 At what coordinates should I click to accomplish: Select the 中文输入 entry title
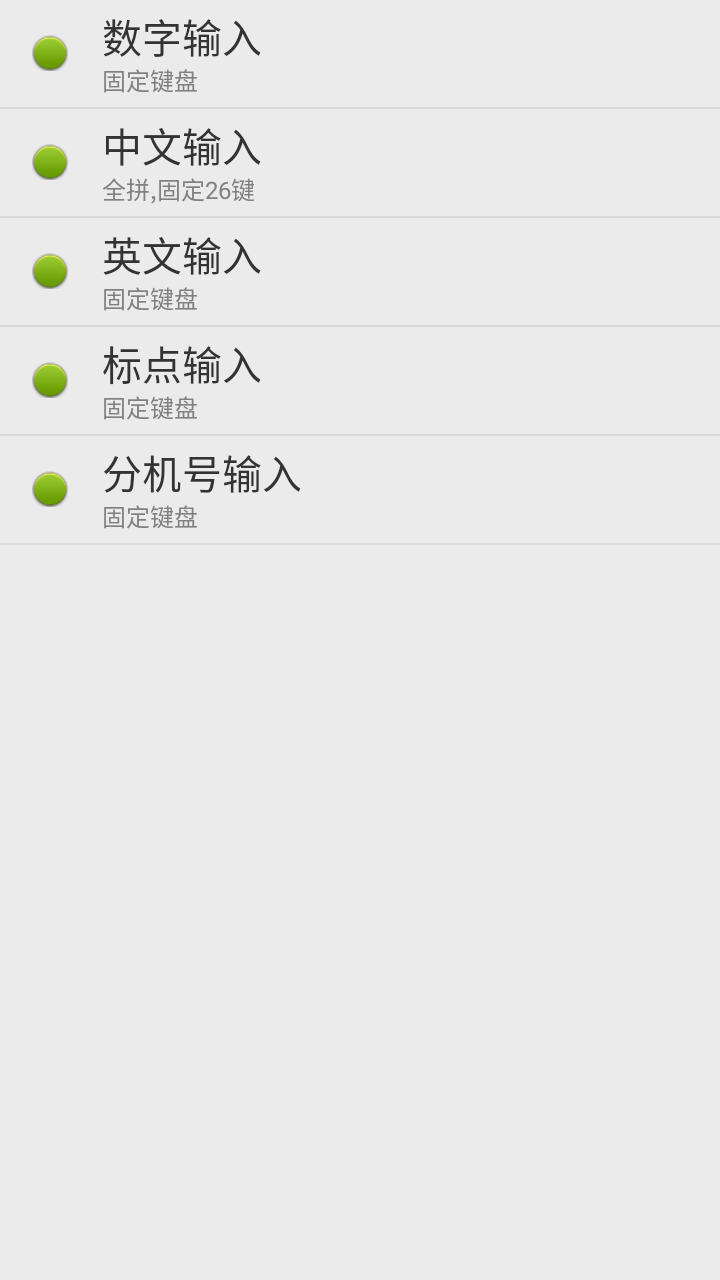point(180,149)
